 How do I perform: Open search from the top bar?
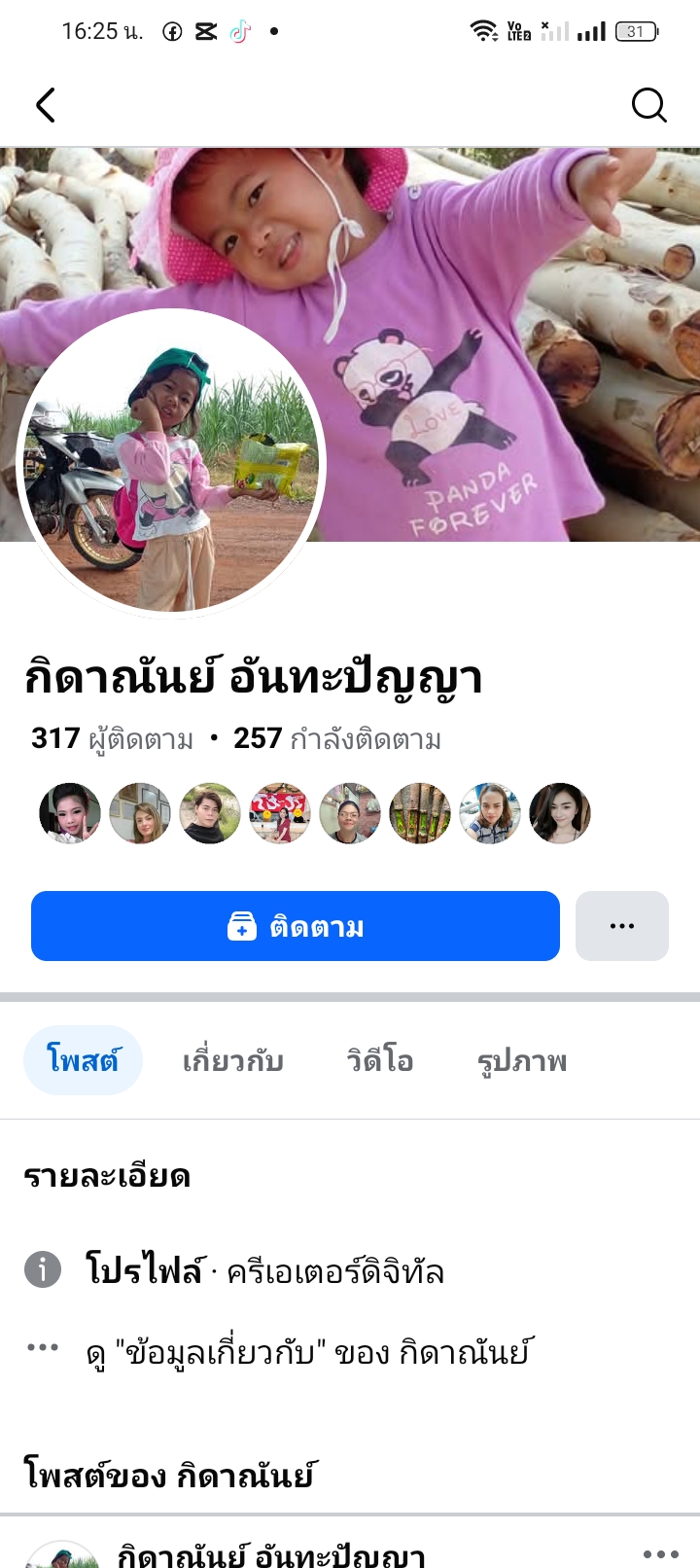click(x=648, y=105)
